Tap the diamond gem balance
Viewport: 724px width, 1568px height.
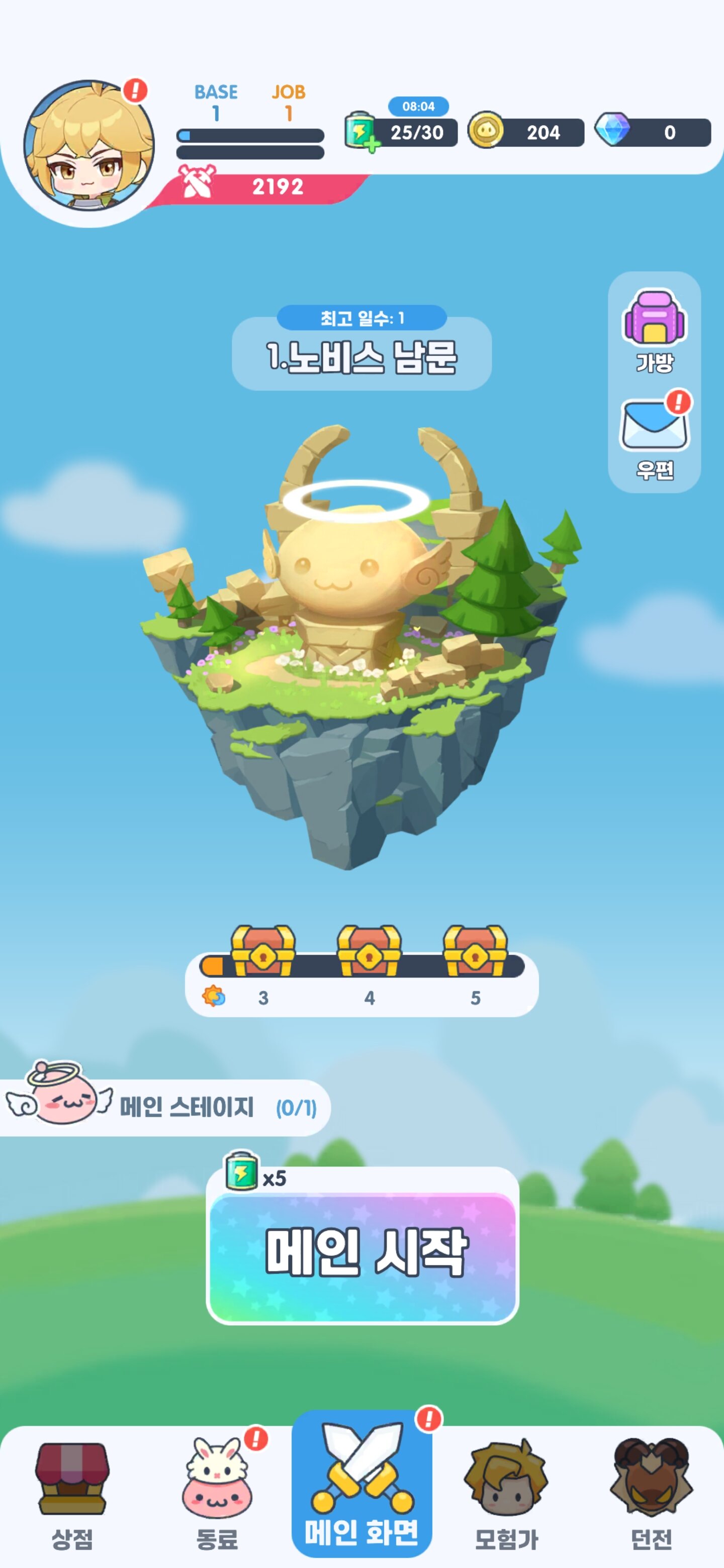(x=654, y=132)
